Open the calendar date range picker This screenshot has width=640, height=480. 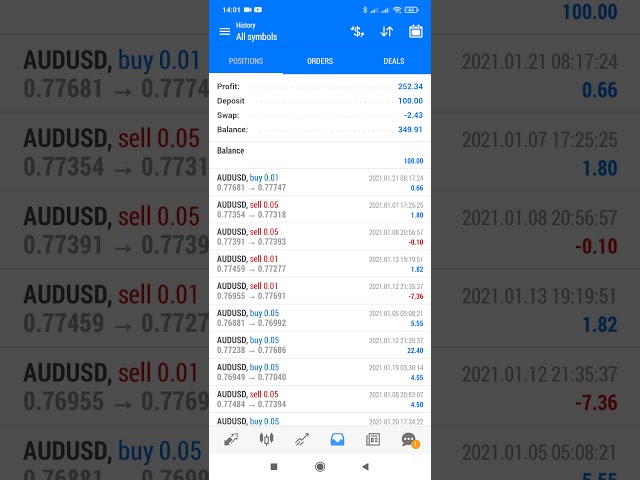416,31
